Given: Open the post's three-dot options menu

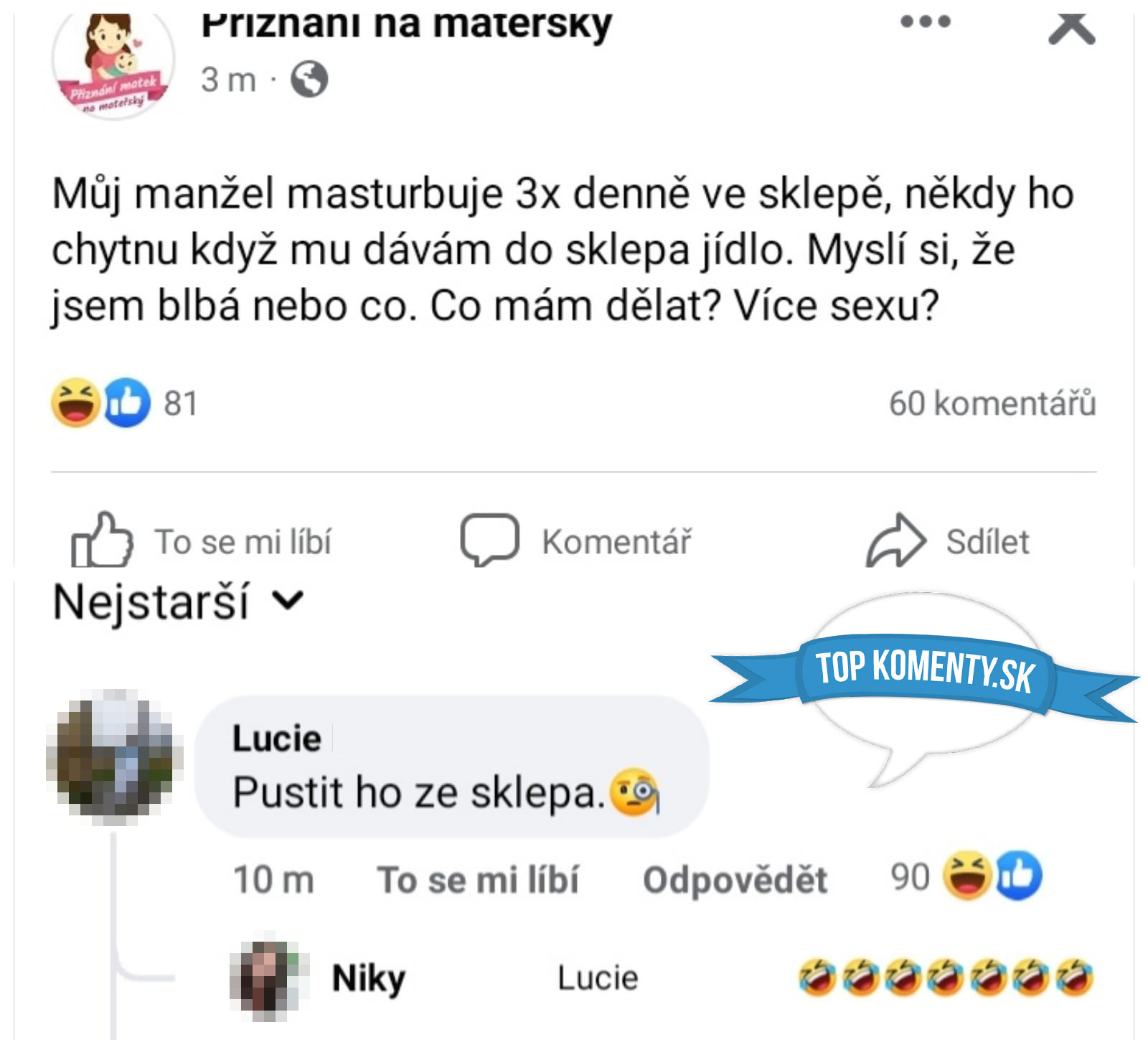Looking at the screenshot, I should pyautogui.click(x=925, y=22).
